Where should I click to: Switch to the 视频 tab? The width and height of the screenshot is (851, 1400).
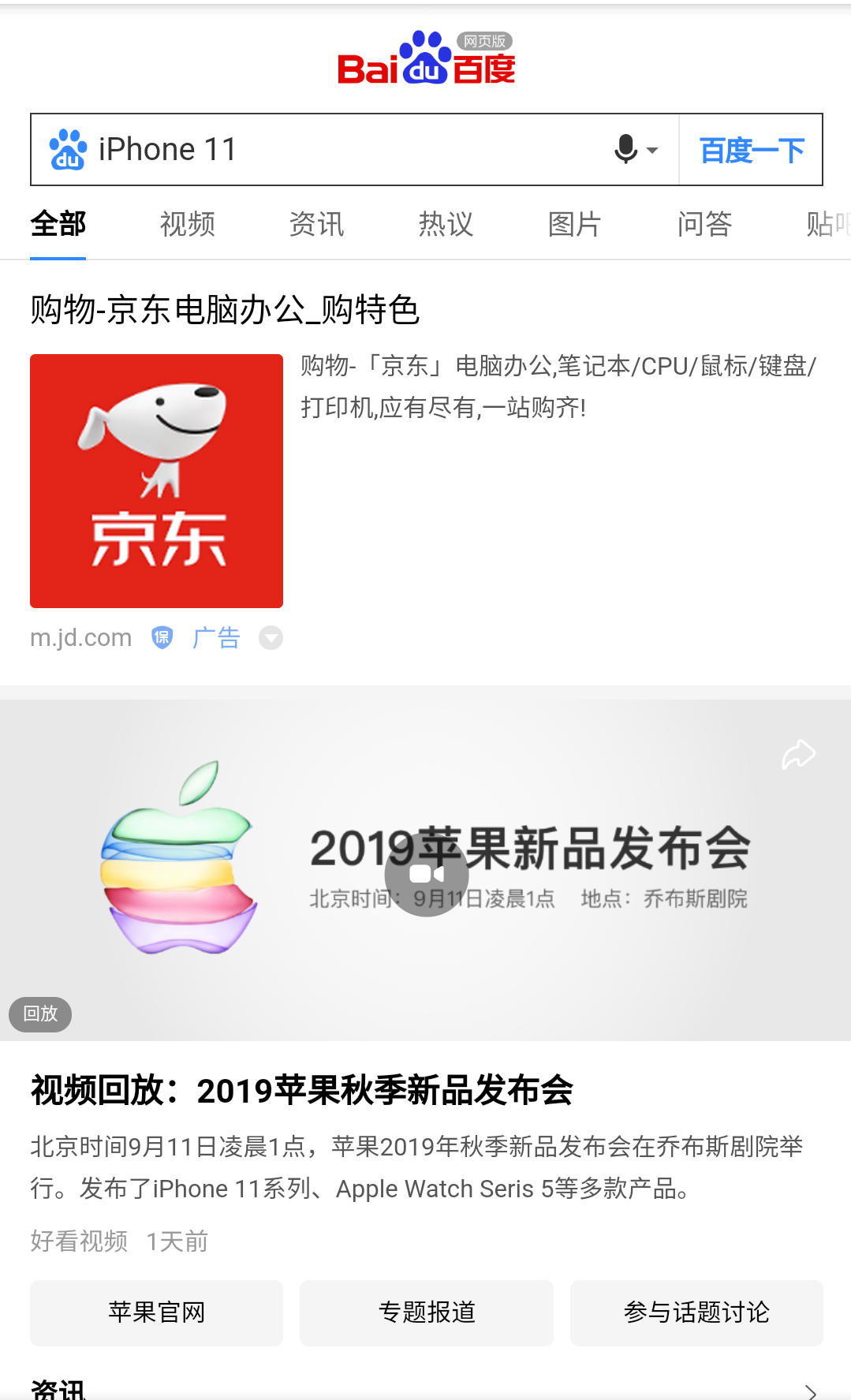(187, 224)
